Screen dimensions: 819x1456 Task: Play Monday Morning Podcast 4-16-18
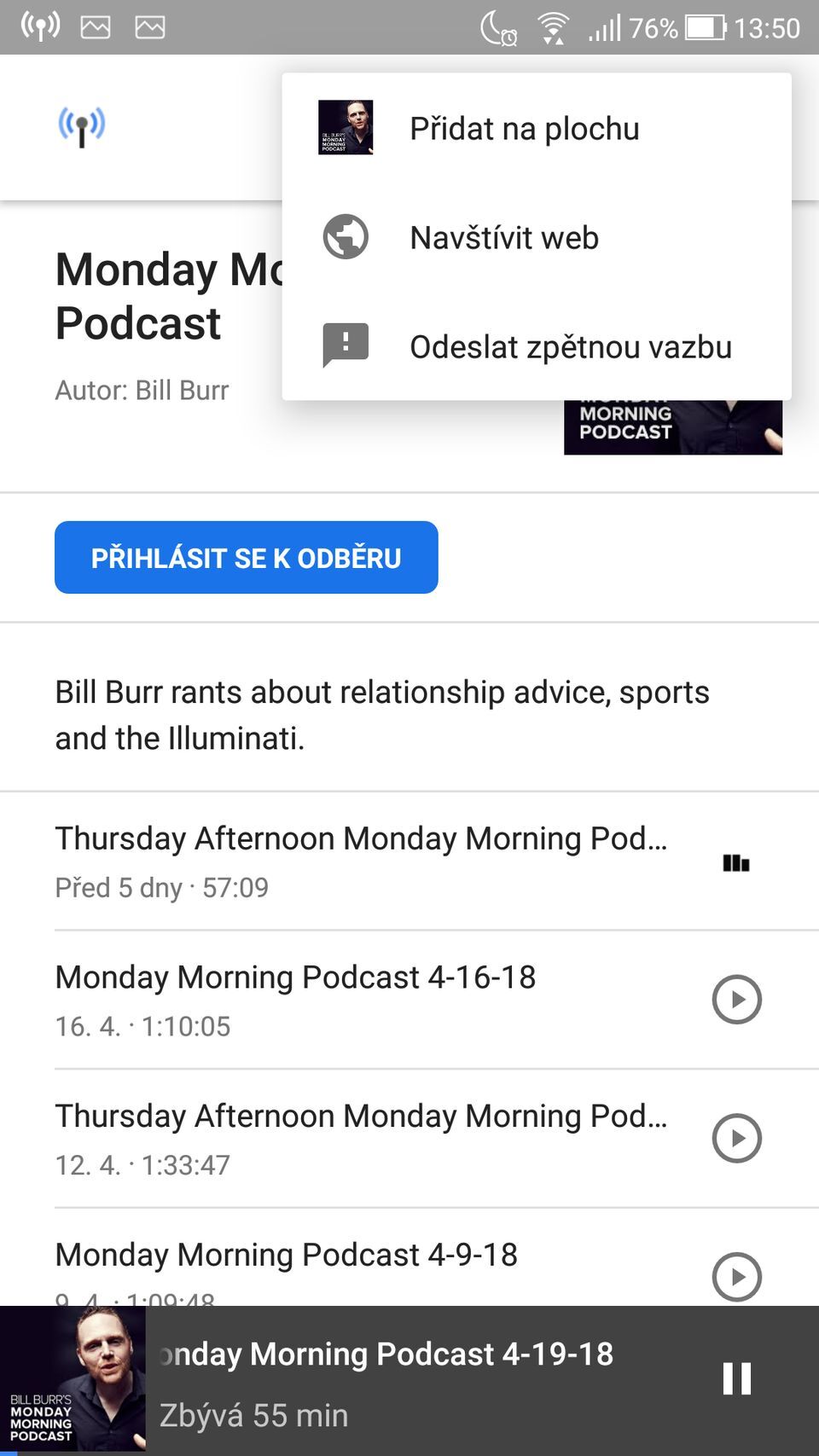736,999
